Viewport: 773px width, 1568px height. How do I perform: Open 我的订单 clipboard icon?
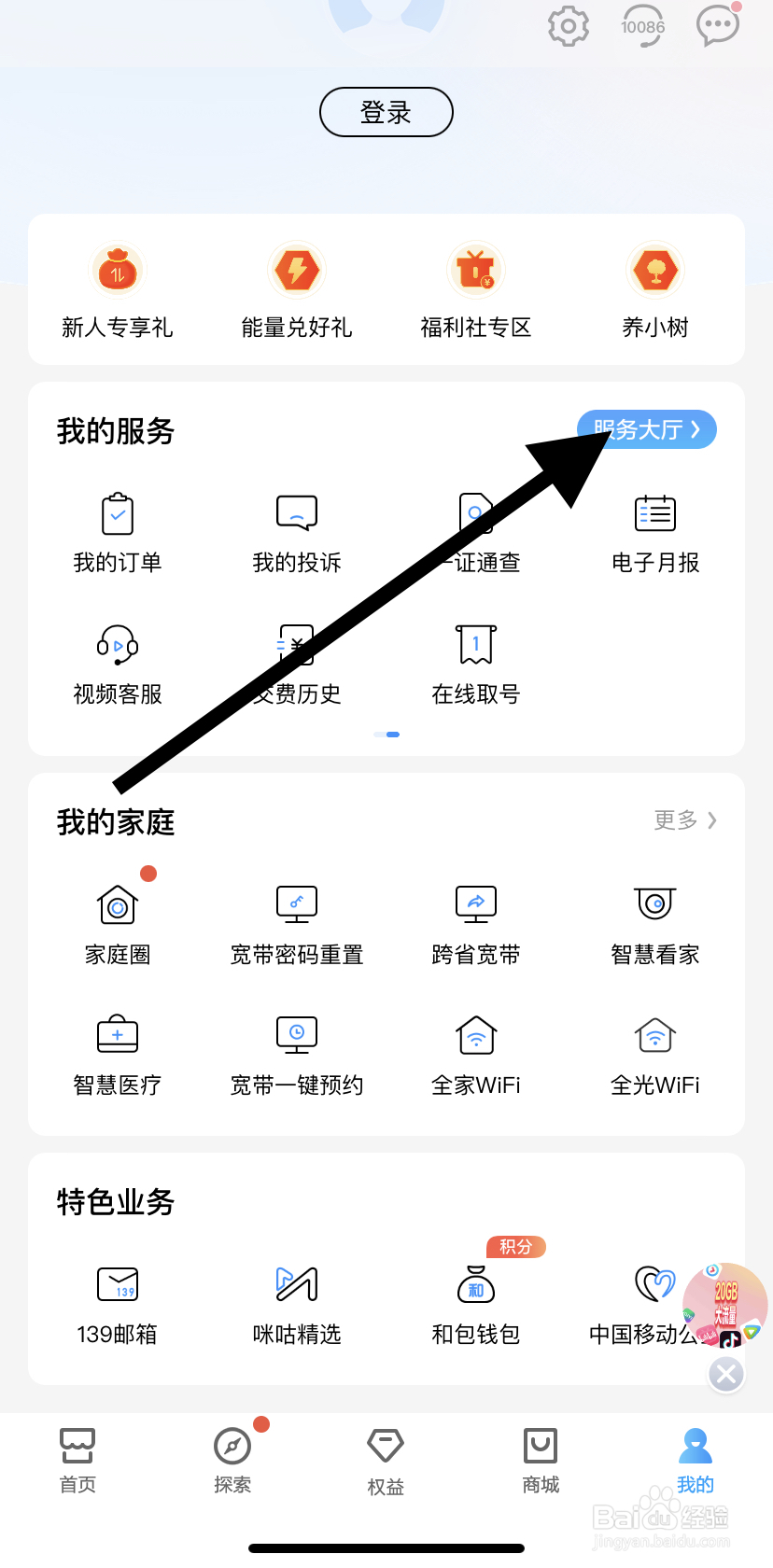117,513
